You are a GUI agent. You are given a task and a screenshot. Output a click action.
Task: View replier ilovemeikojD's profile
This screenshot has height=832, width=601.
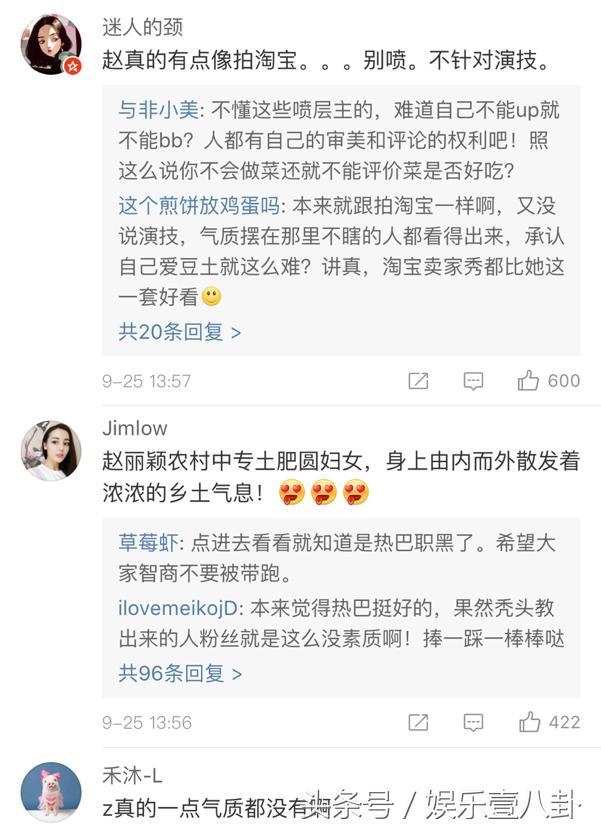[179, 608]
